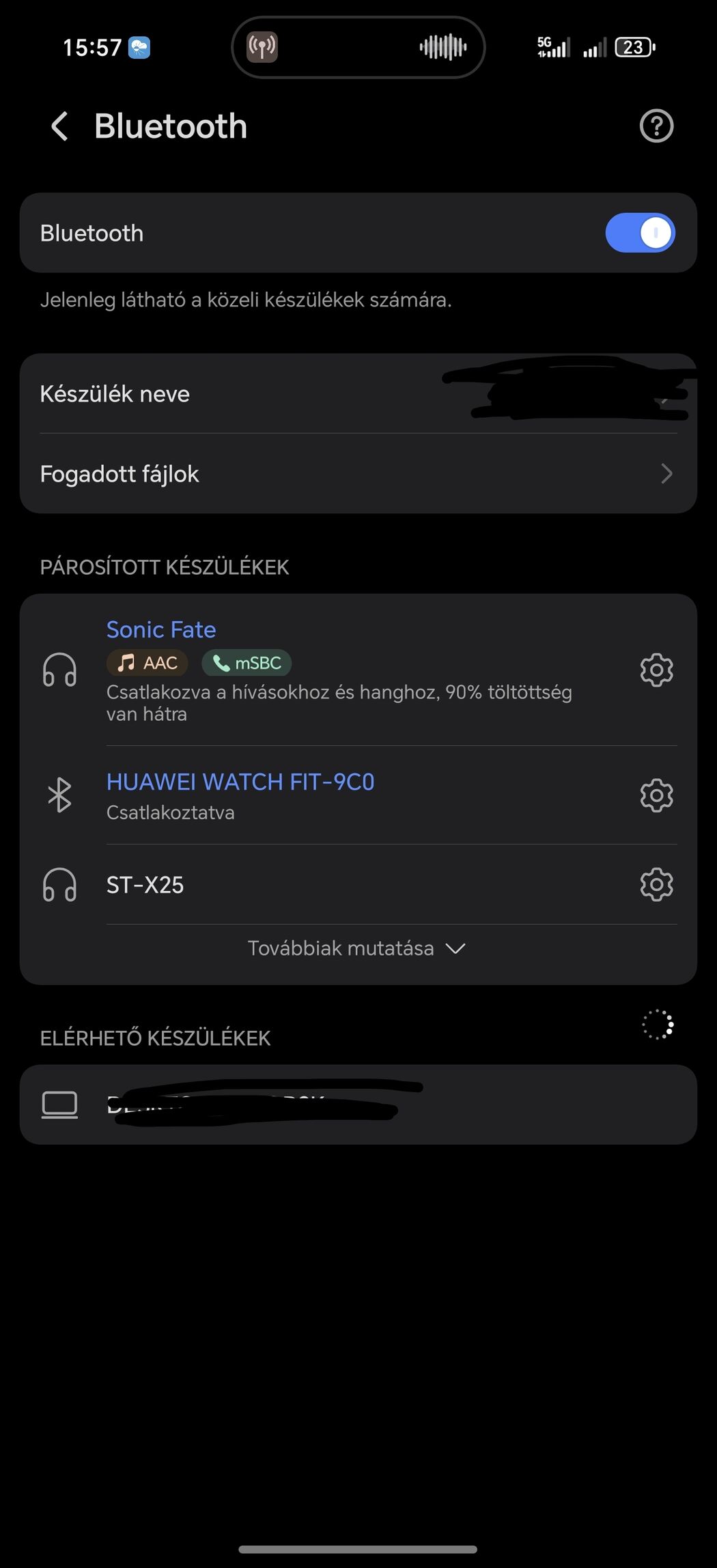Expand Továbbiak mutatása
Viewport: 717px width, 1568px height.
tap(356, 948)
